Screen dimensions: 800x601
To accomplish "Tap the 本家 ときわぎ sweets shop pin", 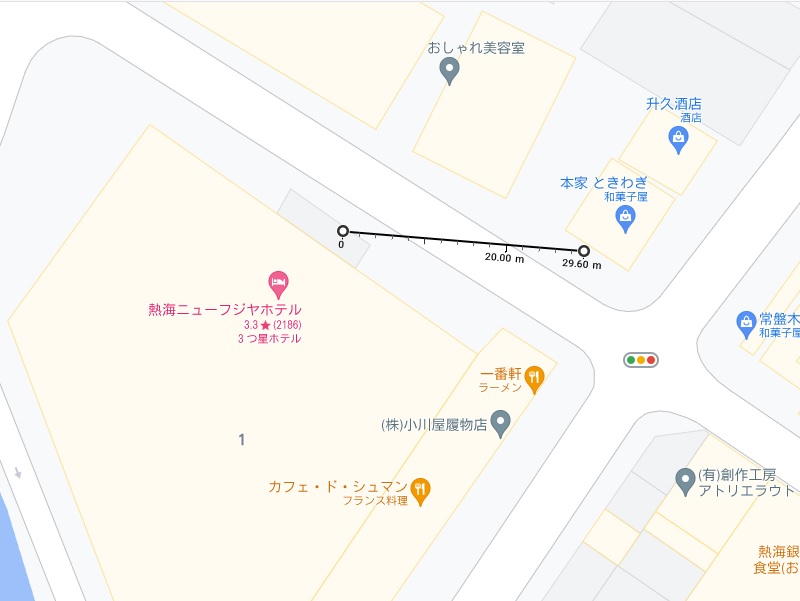I will coord(626,217).
